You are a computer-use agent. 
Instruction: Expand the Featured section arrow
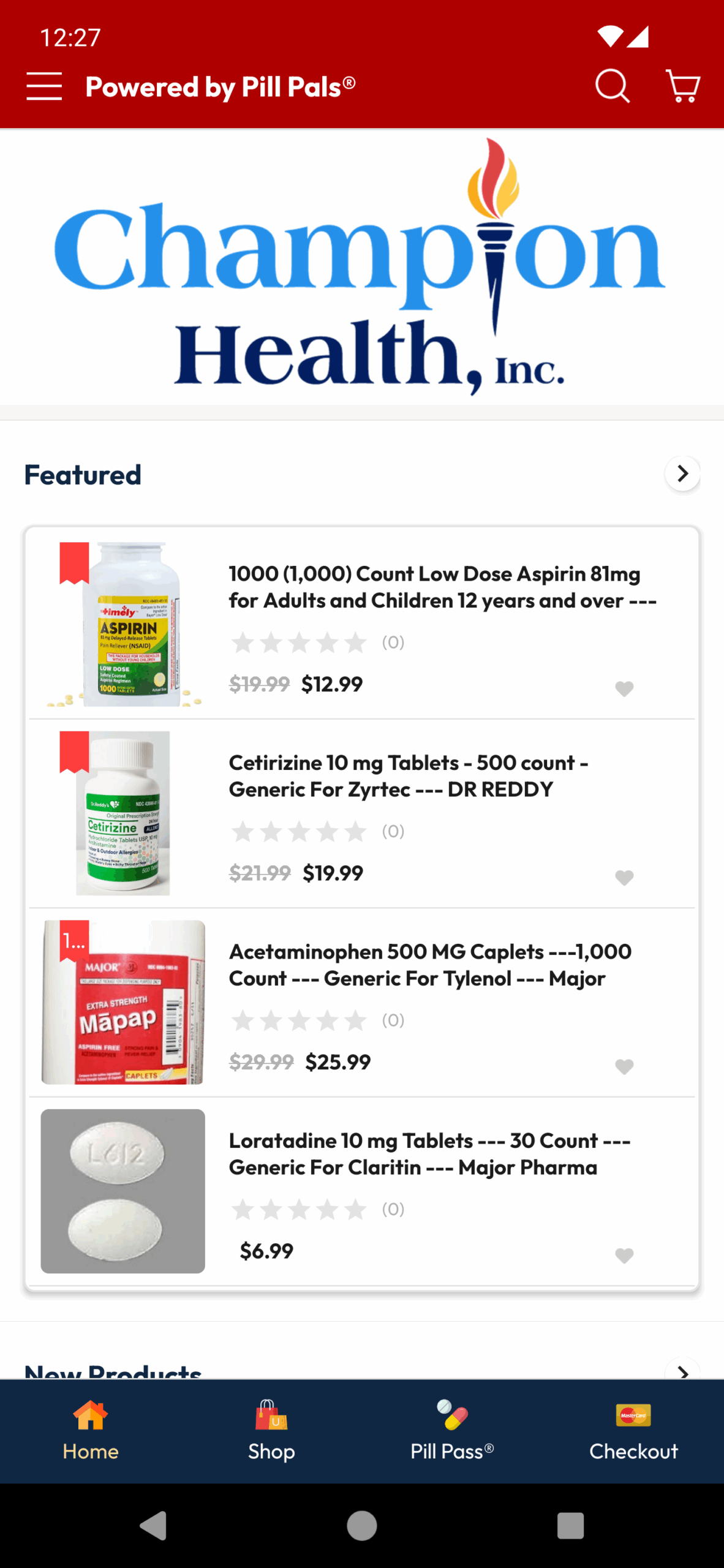tap(682, 473)
